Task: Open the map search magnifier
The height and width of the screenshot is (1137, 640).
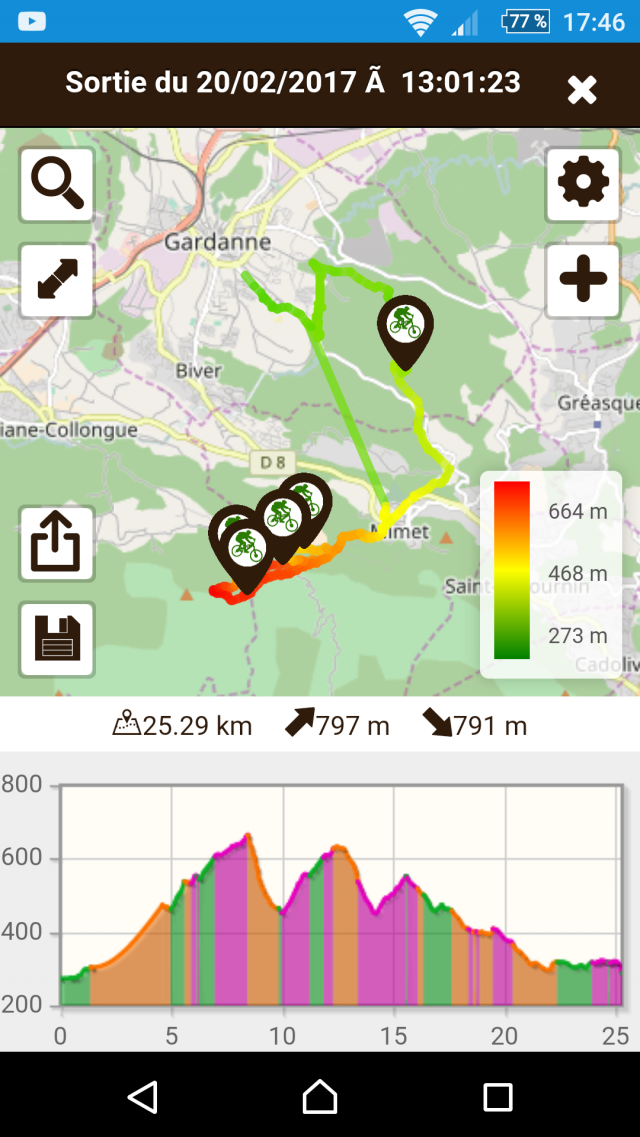Action: tap(57, 185)
